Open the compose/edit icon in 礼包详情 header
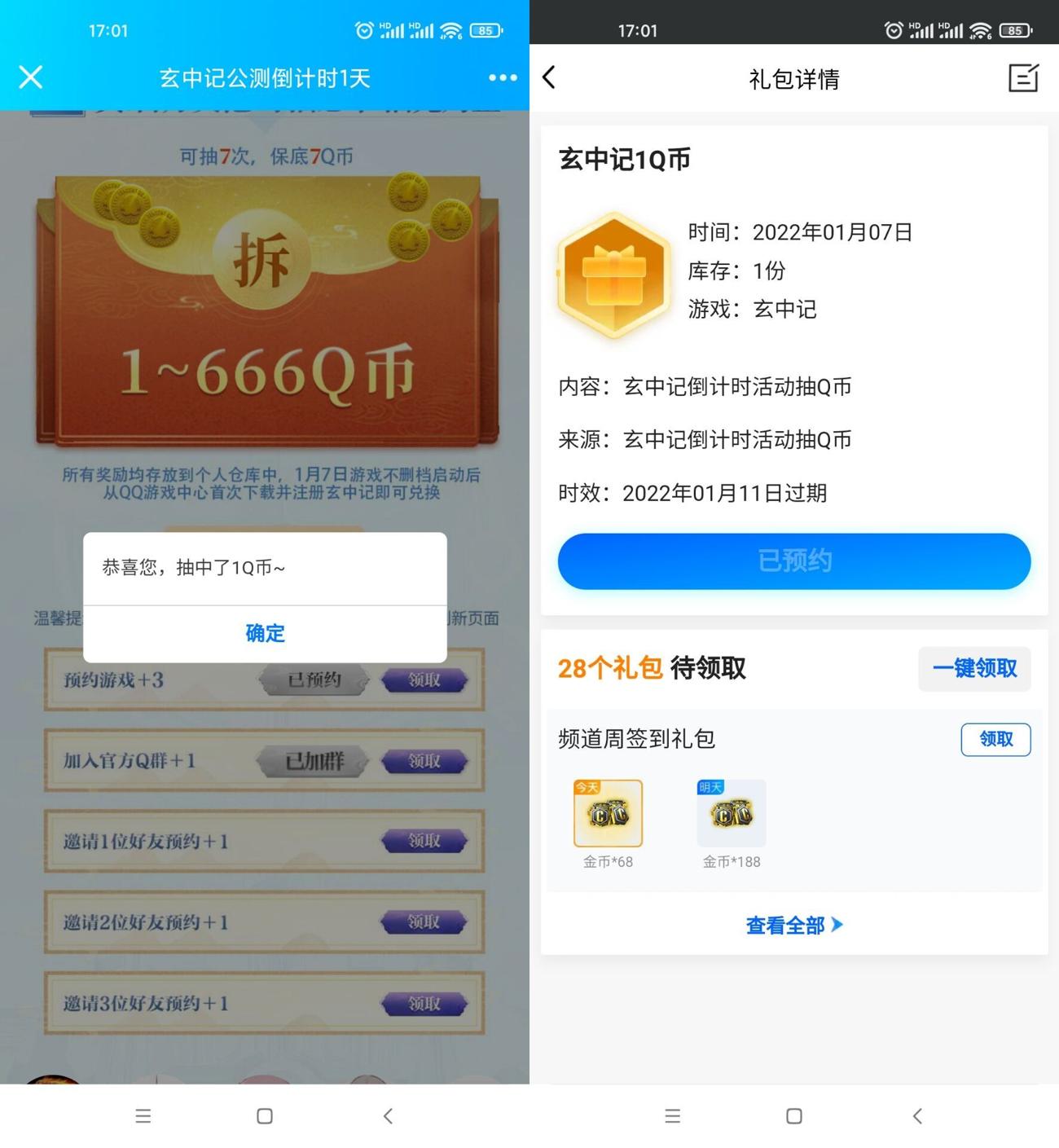This screenshot has height=1148, width=1059. point(1023,78)
